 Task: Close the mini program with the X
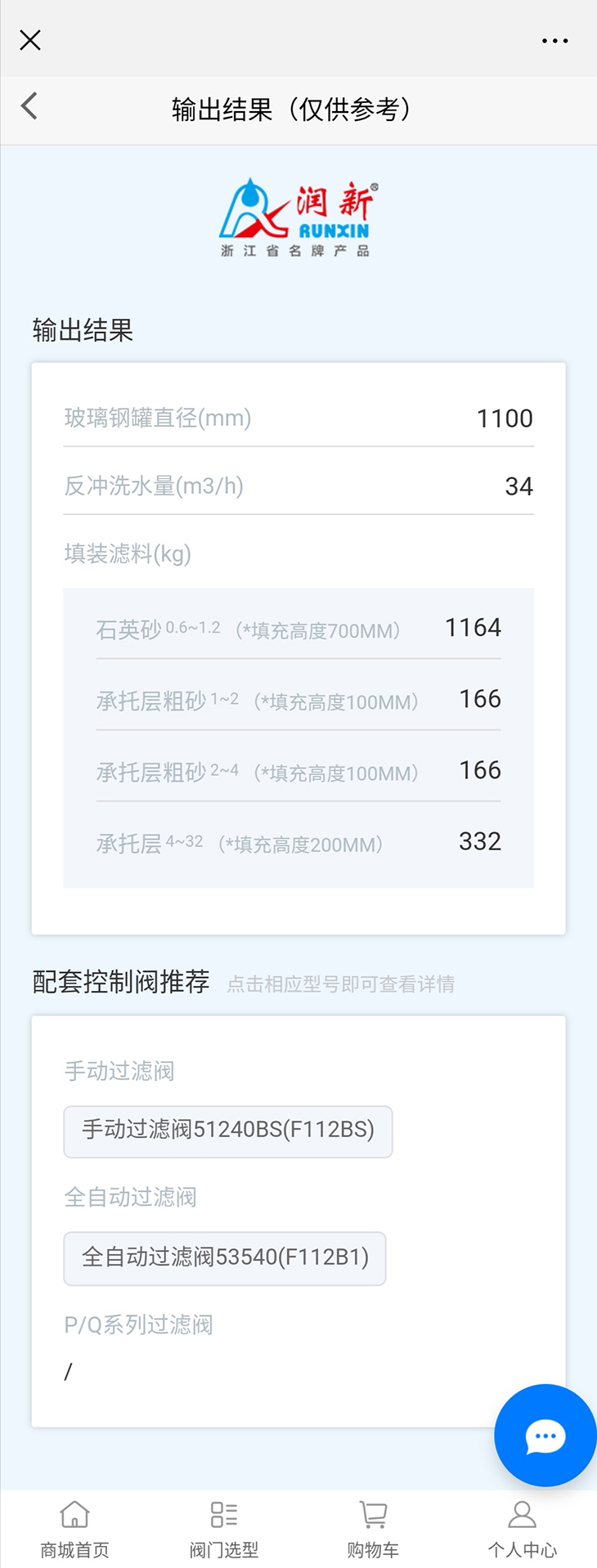[30, 40]
